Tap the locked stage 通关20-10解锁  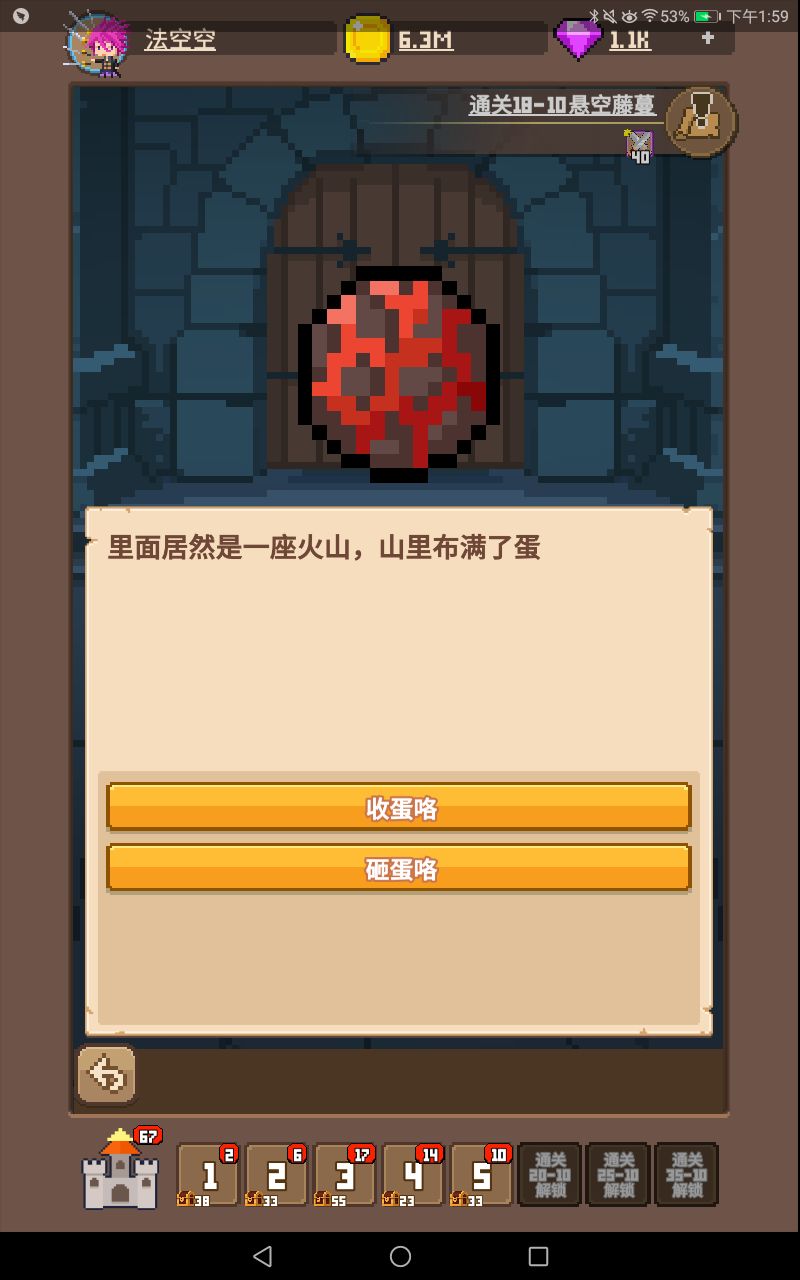coord(549,1175)
